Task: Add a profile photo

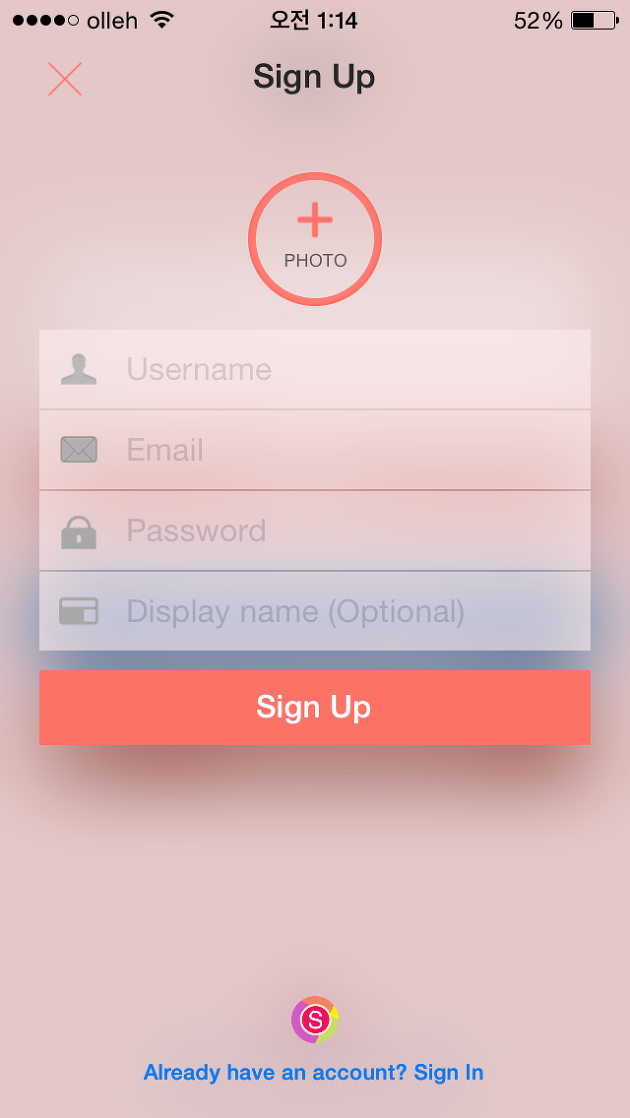Action: point(315,240)
